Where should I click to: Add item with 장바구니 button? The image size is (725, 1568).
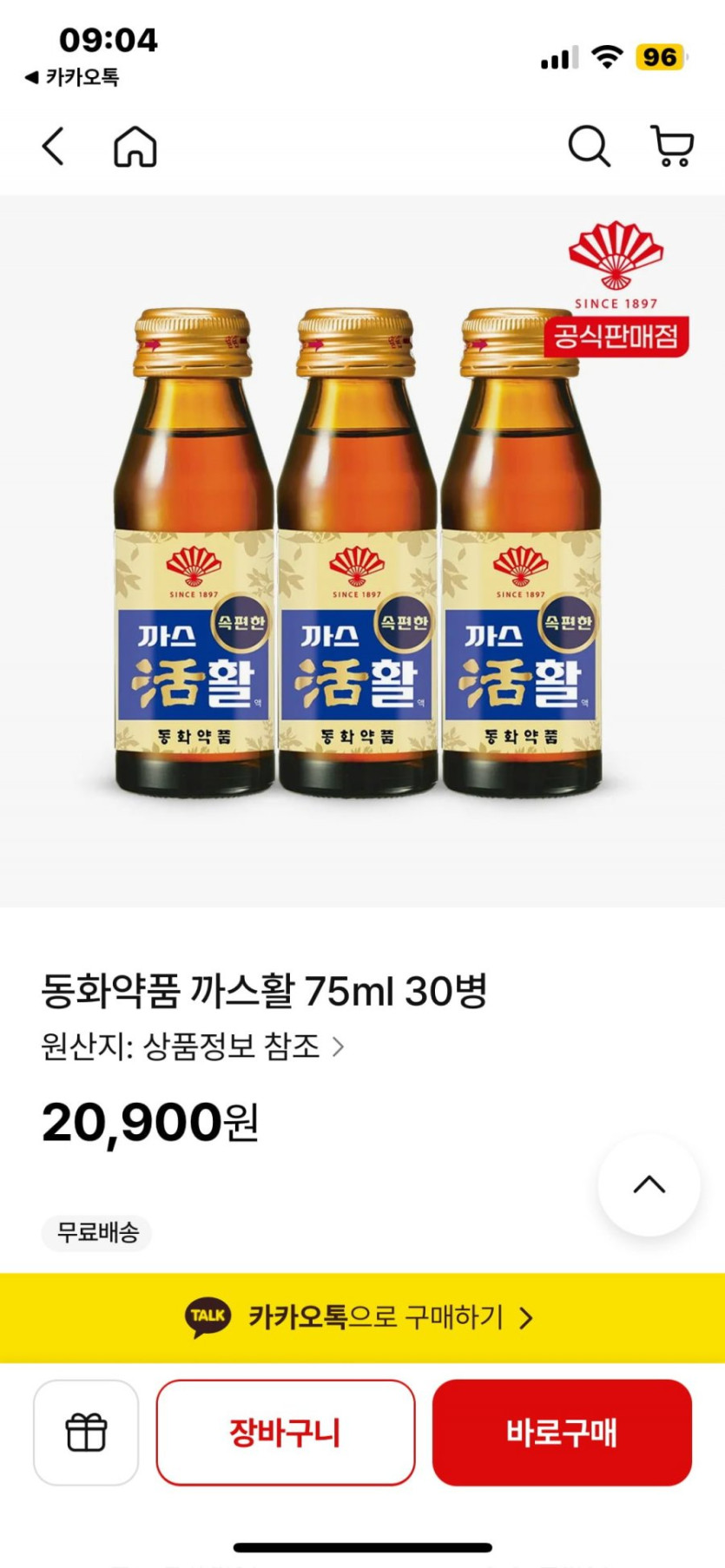point(285,1432)
